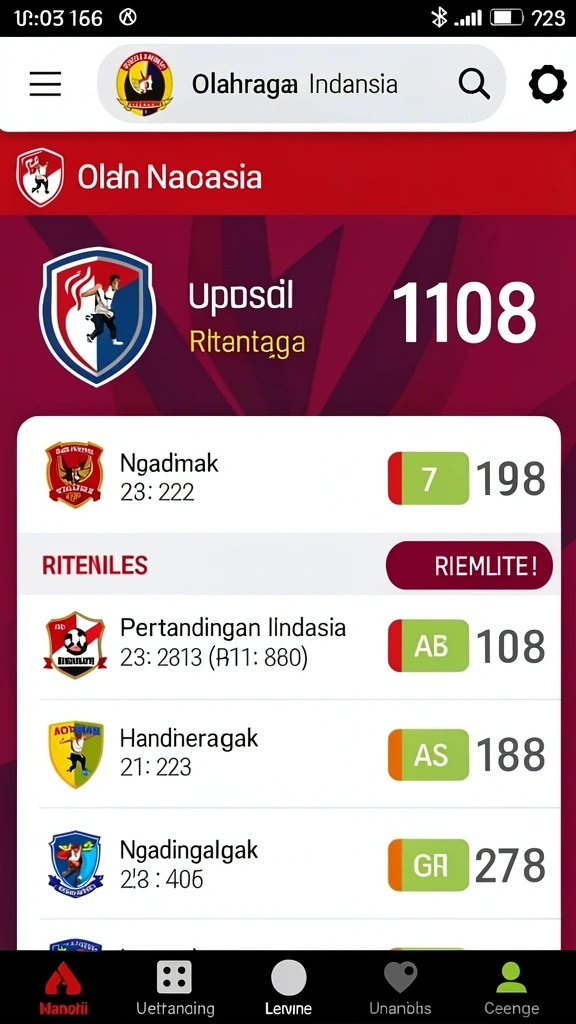
Task: Tap the search magnifier icon
Action: (x=474, y=84)
